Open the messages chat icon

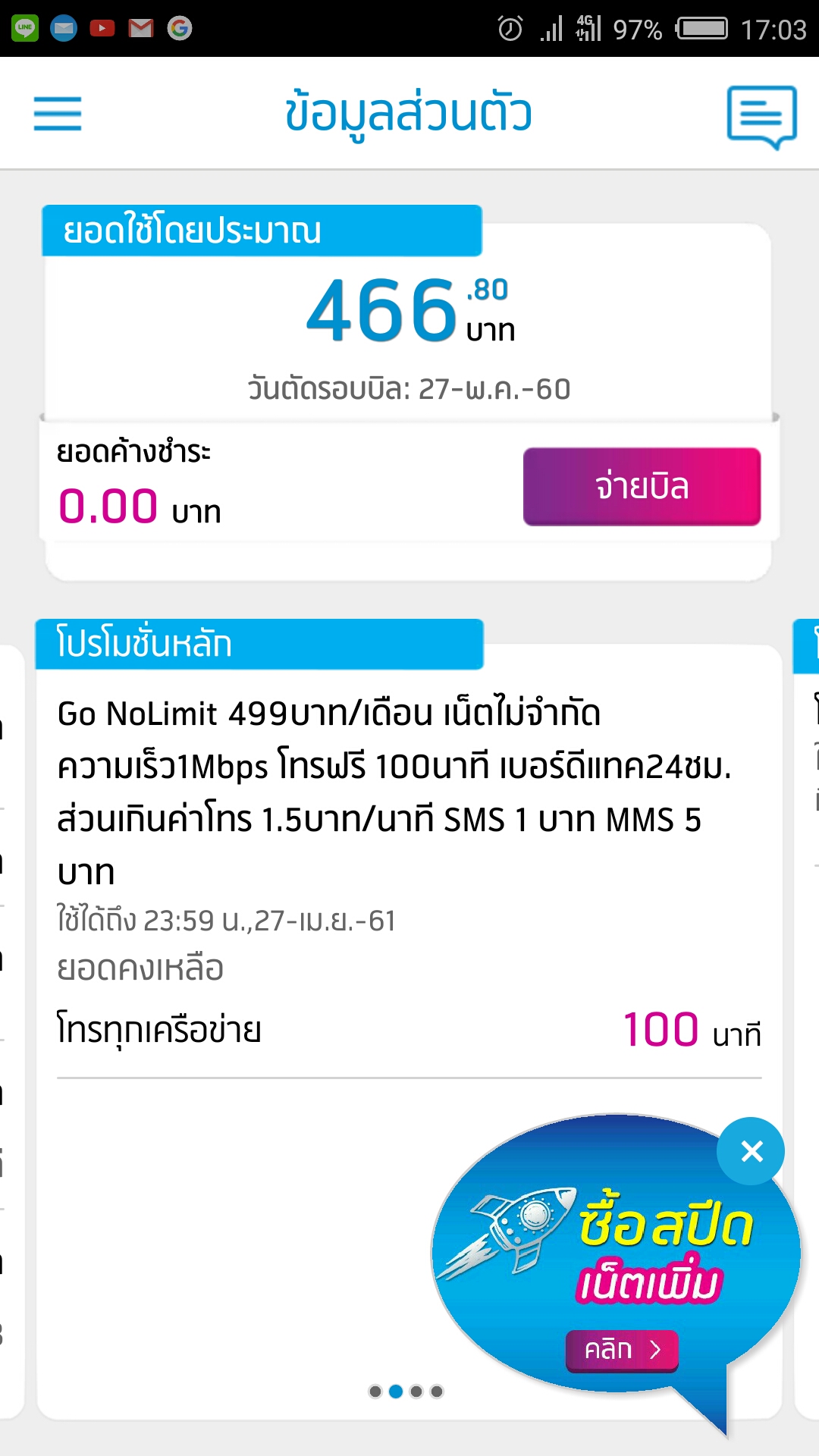click(761, 117)
